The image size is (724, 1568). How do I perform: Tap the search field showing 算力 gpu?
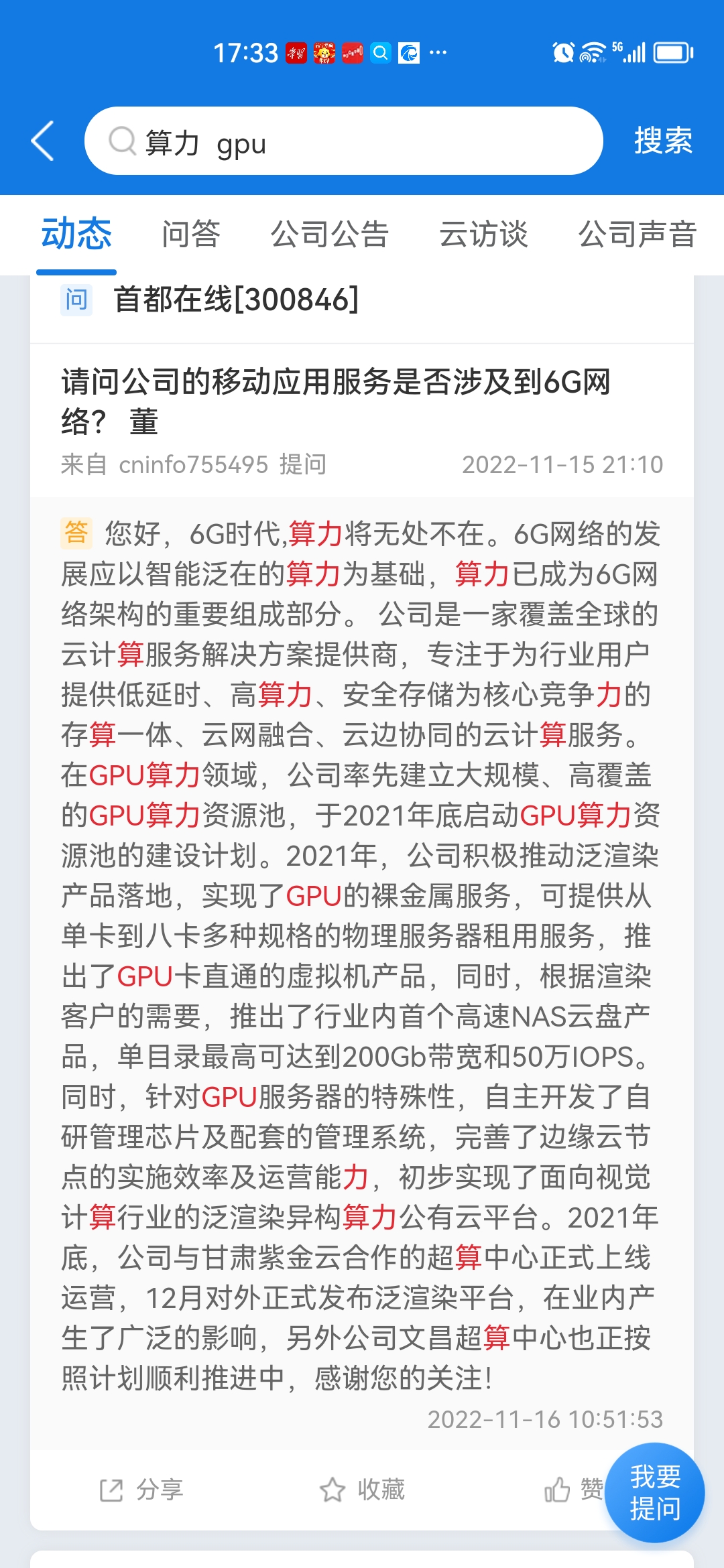pos(343,141)
